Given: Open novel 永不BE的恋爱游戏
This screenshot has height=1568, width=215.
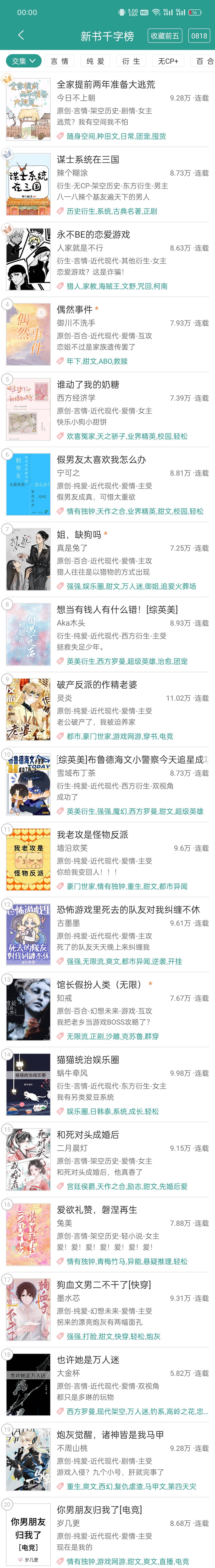Looking at the screenshot, I should click(x=93, y=234).
